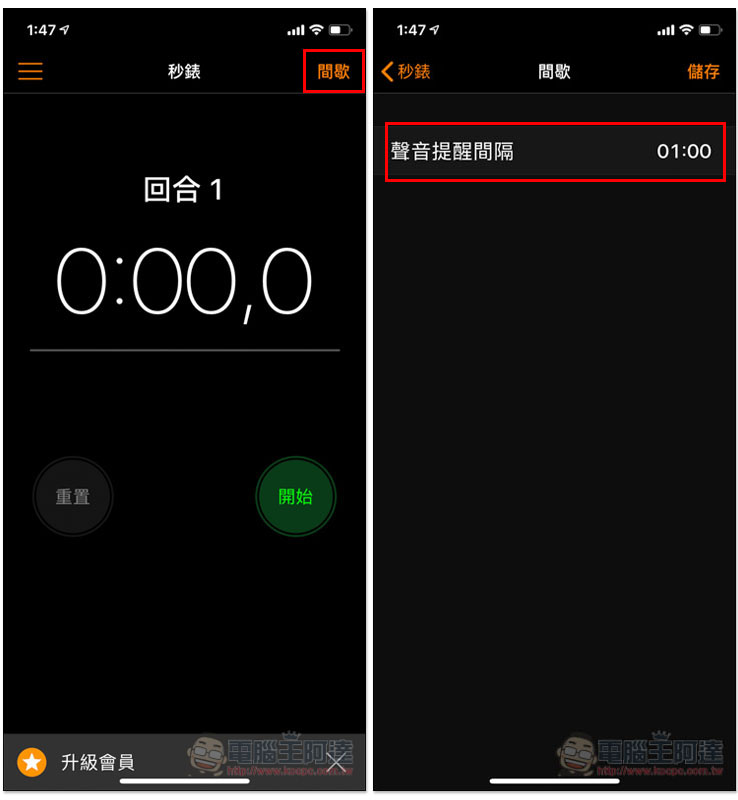Open the hamburger menu
This screenshot has height=800, width=738.
[30, 72]
